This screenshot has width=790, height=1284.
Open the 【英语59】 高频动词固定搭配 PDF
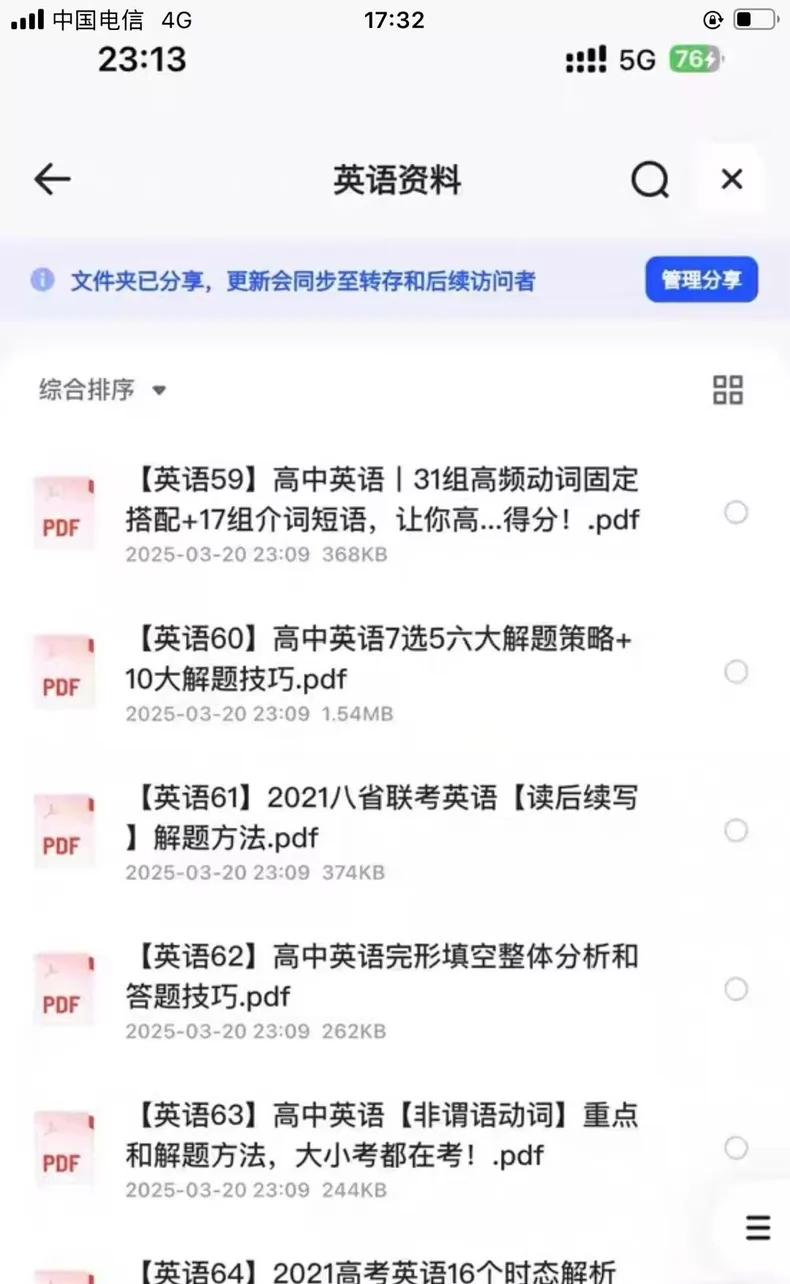pyautogui.click(x=382, y=500)
